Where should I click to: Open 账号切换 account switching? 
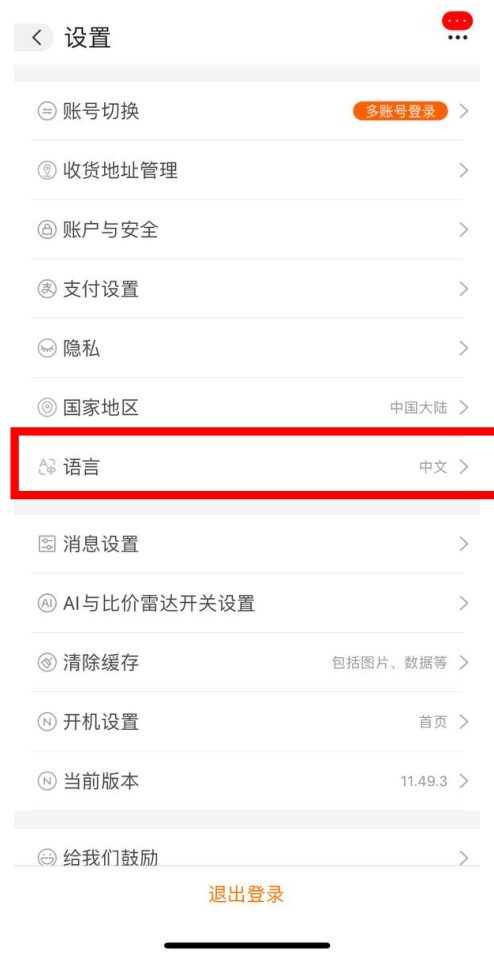[247, 111]
